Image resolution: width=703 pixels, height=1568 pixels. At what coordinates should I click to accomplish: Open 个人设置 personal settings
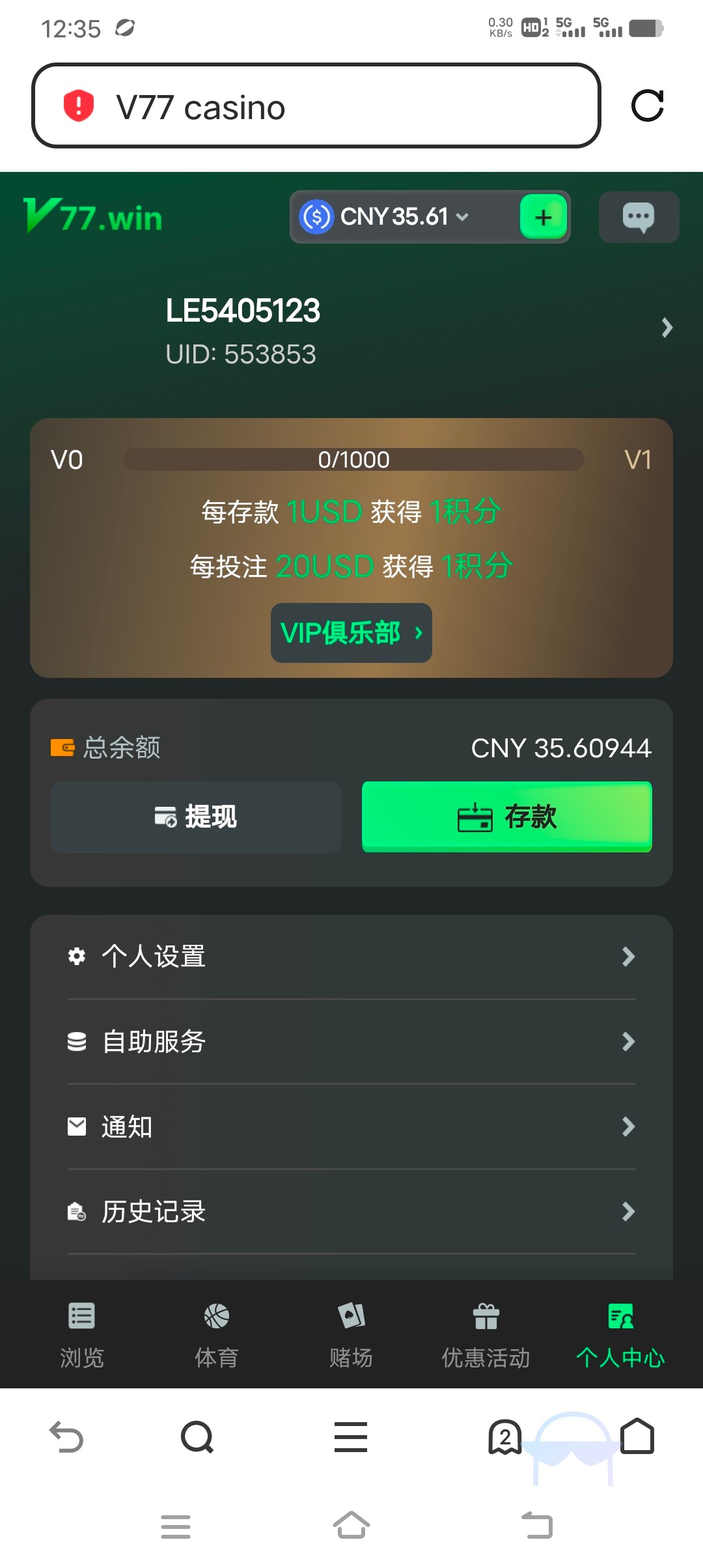tap(351, 957)
